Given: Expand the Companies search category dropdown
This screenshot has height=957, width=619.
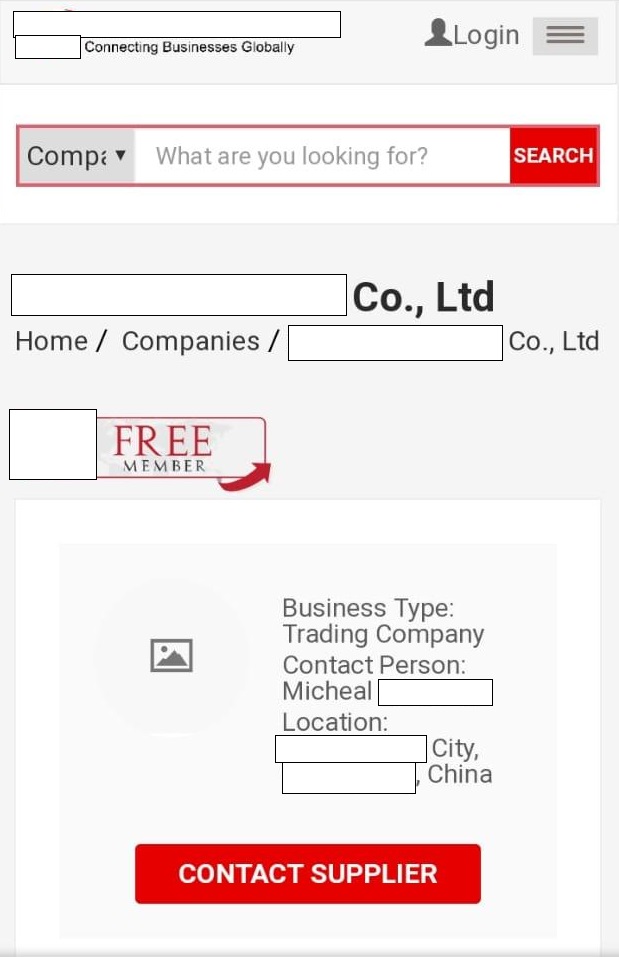Looking at the screenshot, I should [x=77, y=156].
